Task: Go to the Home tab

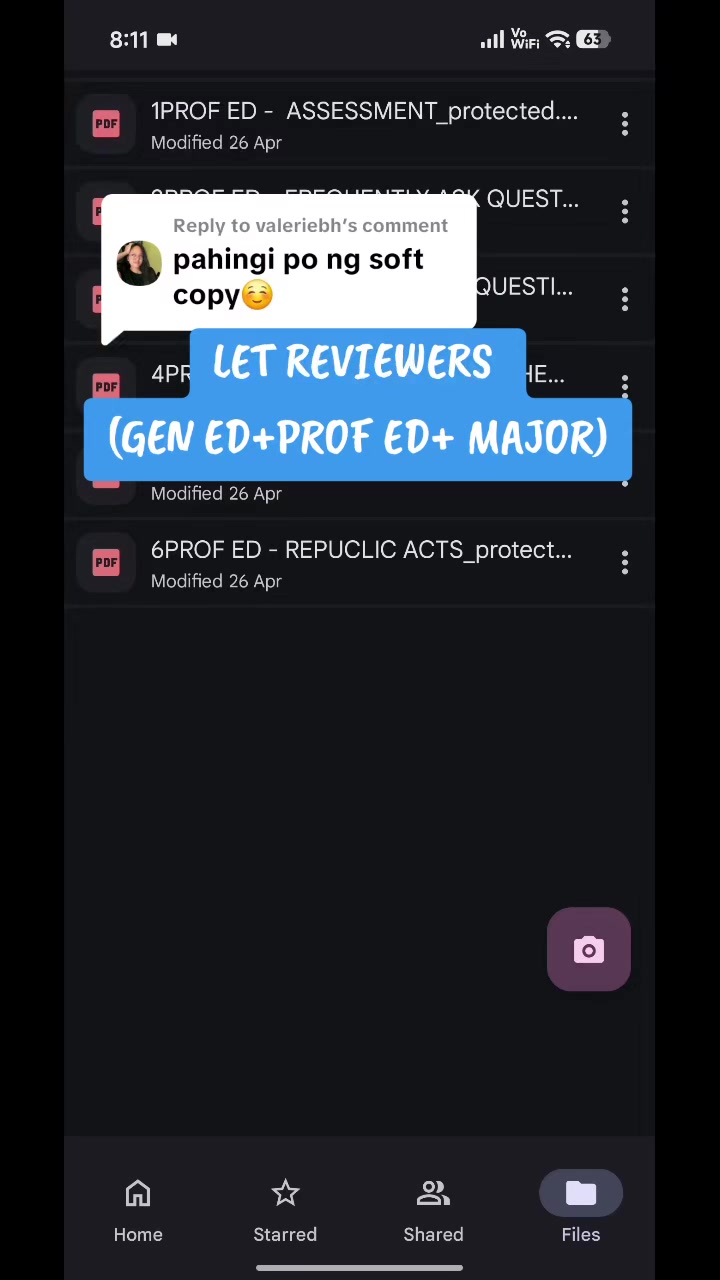Action: tap(138, 1210)
